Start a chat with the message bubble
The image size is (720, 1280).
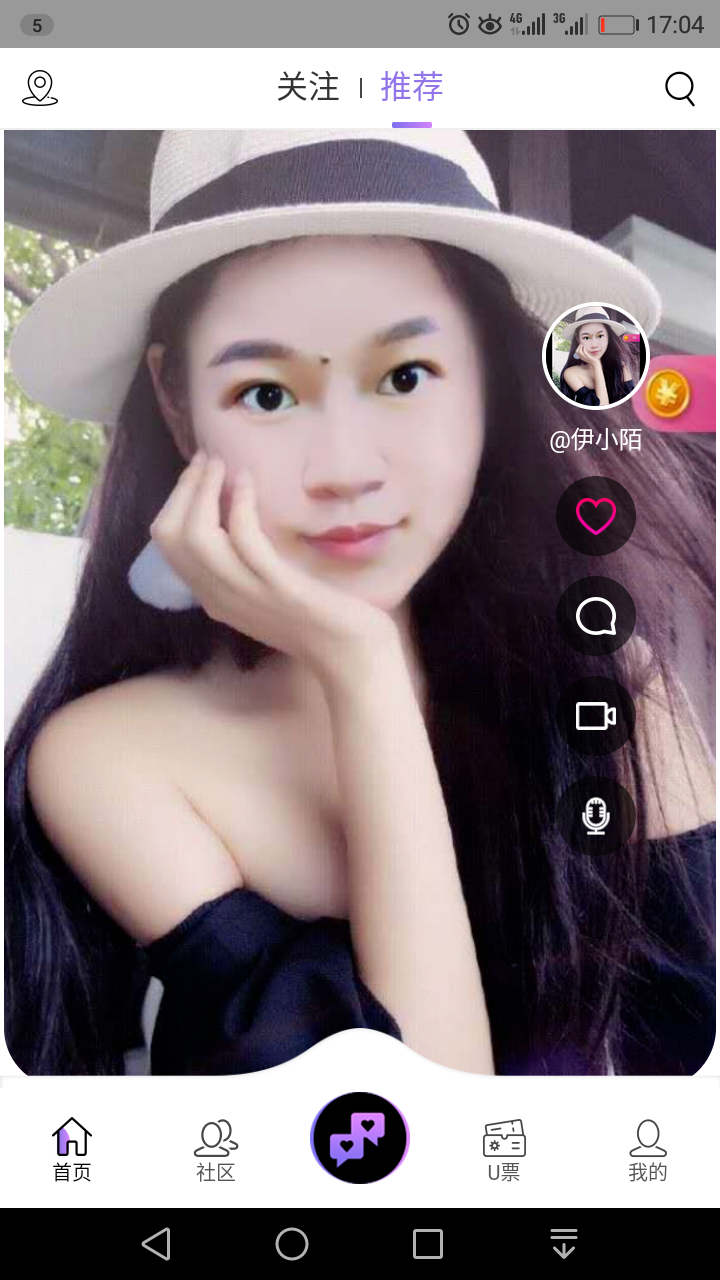[x=596, y=616]
